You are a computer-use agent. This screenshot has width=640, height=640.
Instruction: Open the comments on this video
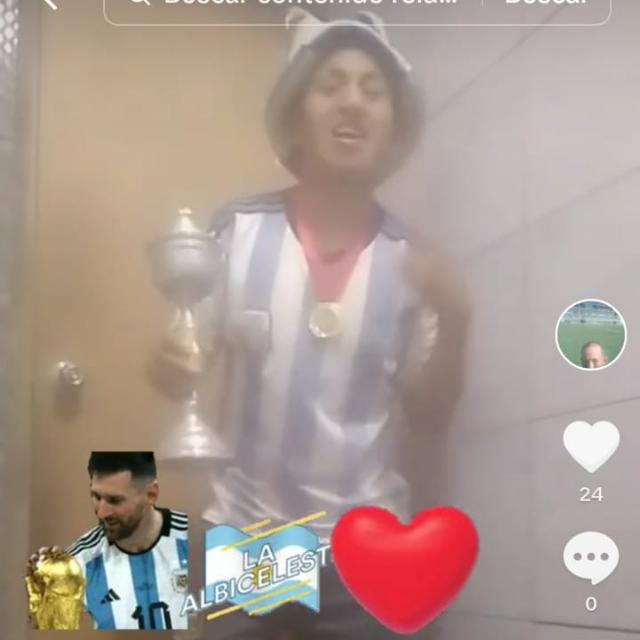click(591, 557)
